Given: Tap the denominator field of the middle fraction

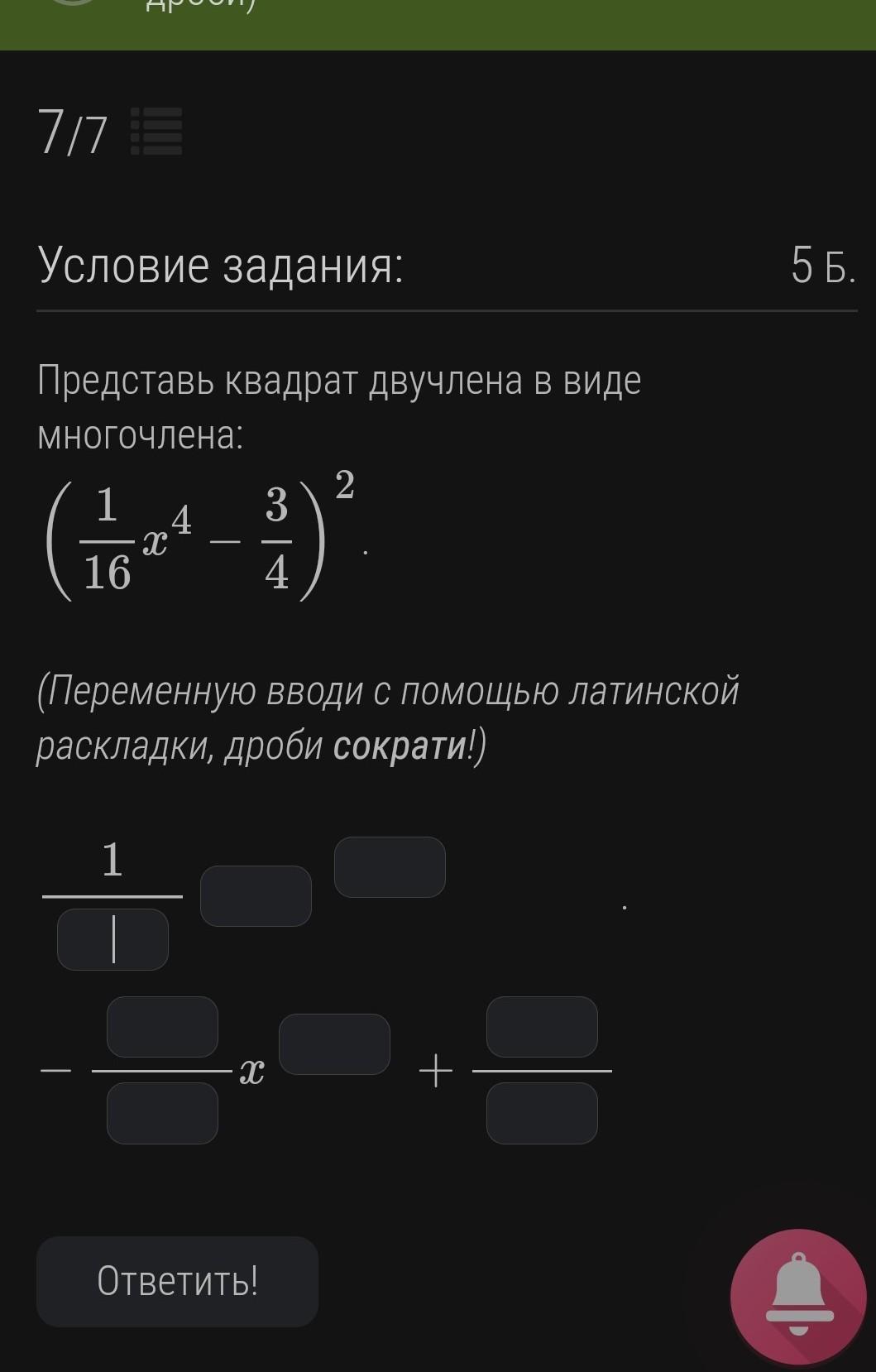Looking at the screenshot, I should tap(162, 1114).
